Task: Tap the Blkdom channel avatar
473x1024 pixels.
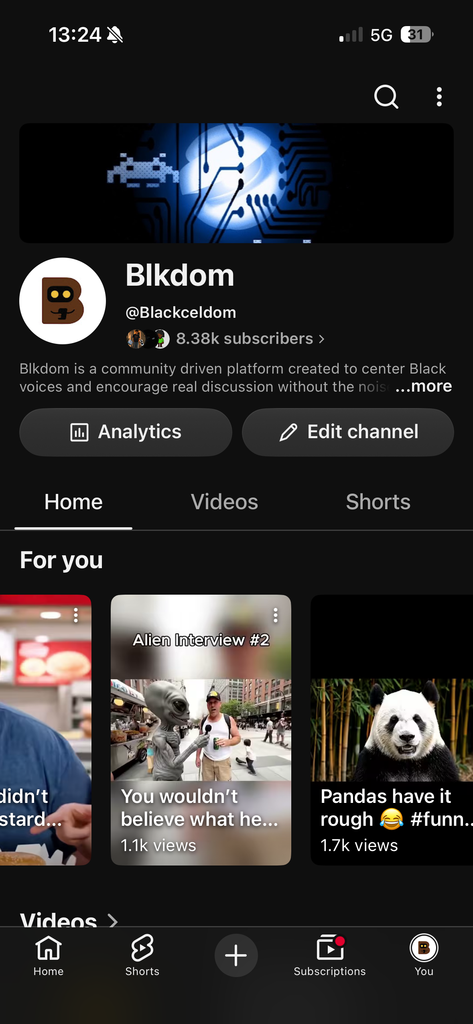Action: pyautogui.click(x=63, y=300)
